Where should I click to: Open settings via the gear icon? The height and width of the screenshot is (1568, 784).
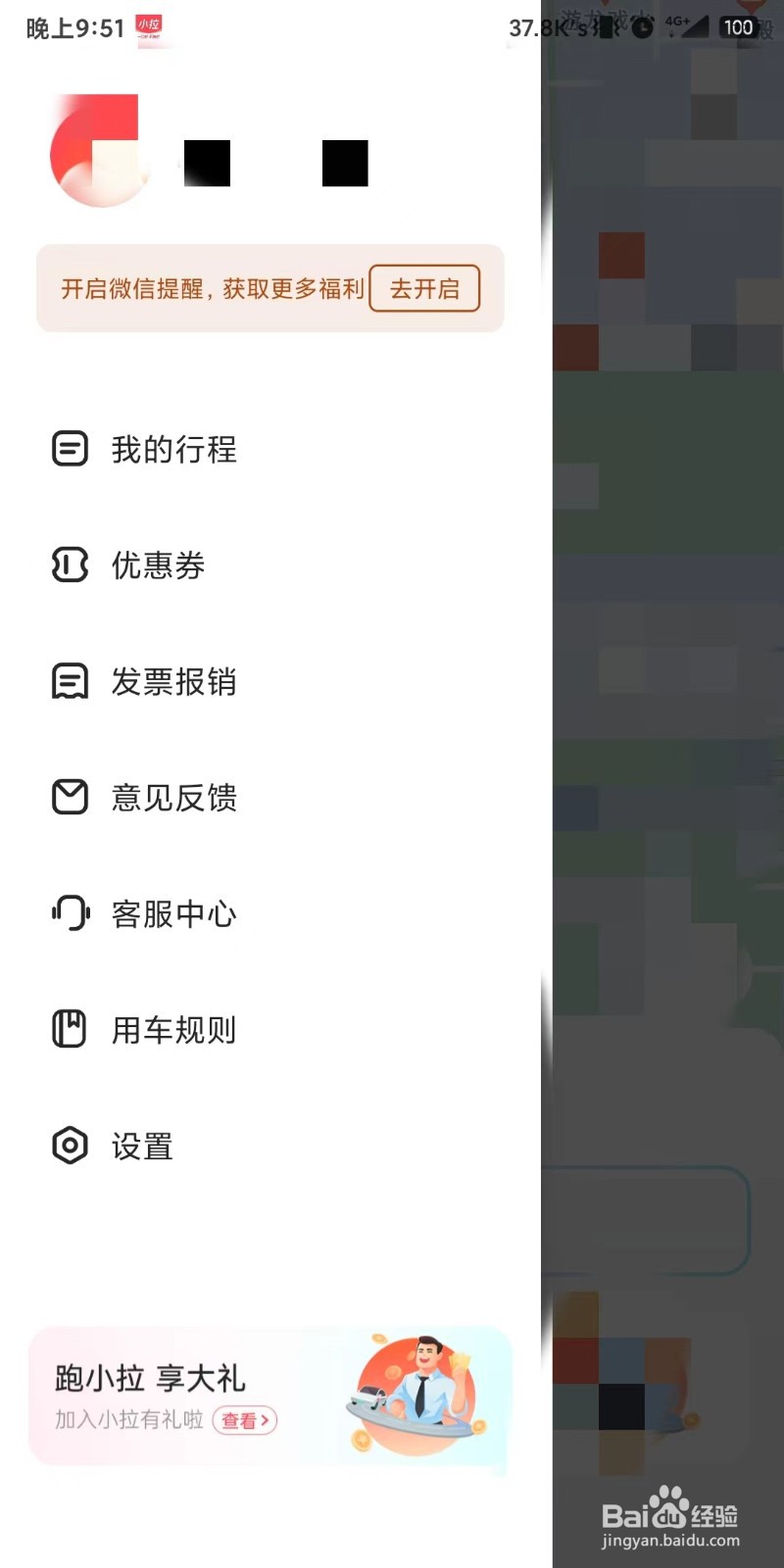click(x=69, y=1145)
